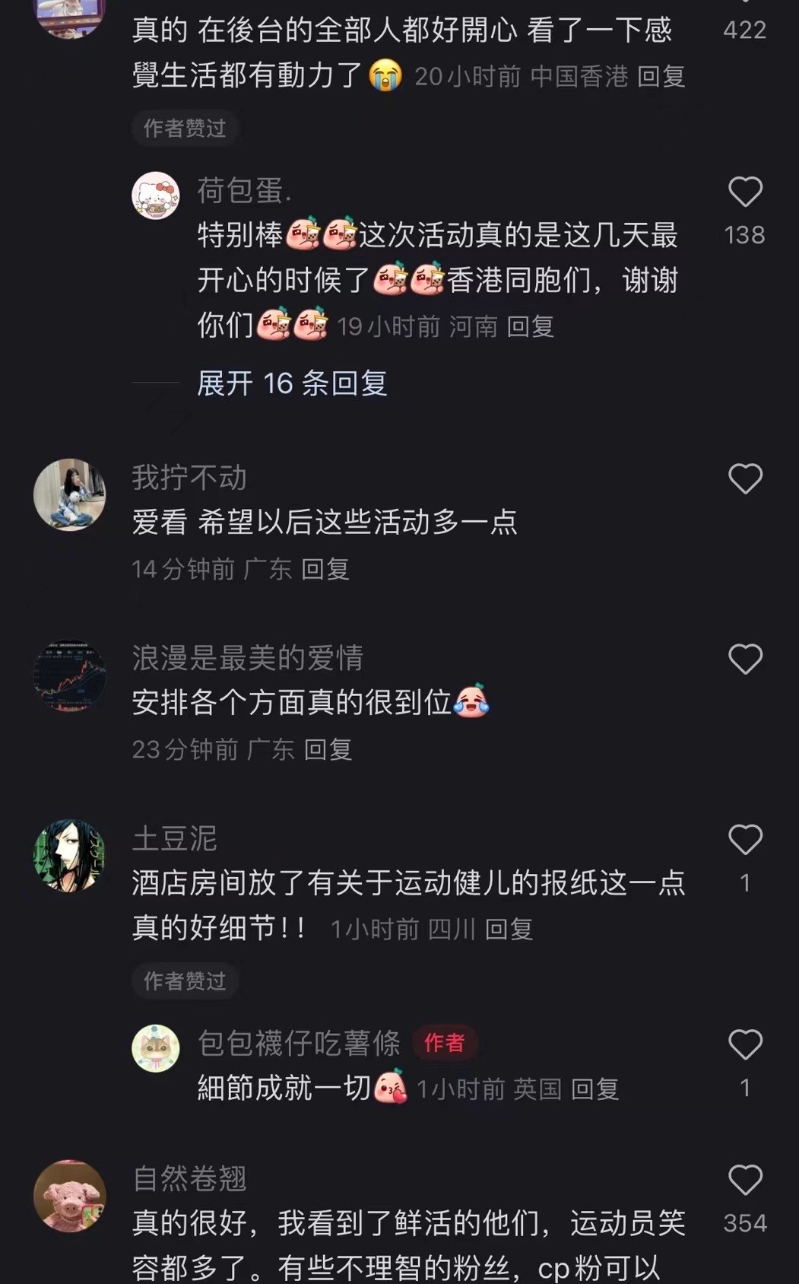
Task: Reply to 浪漫是最美的爱情's comment
Action: 328,750
